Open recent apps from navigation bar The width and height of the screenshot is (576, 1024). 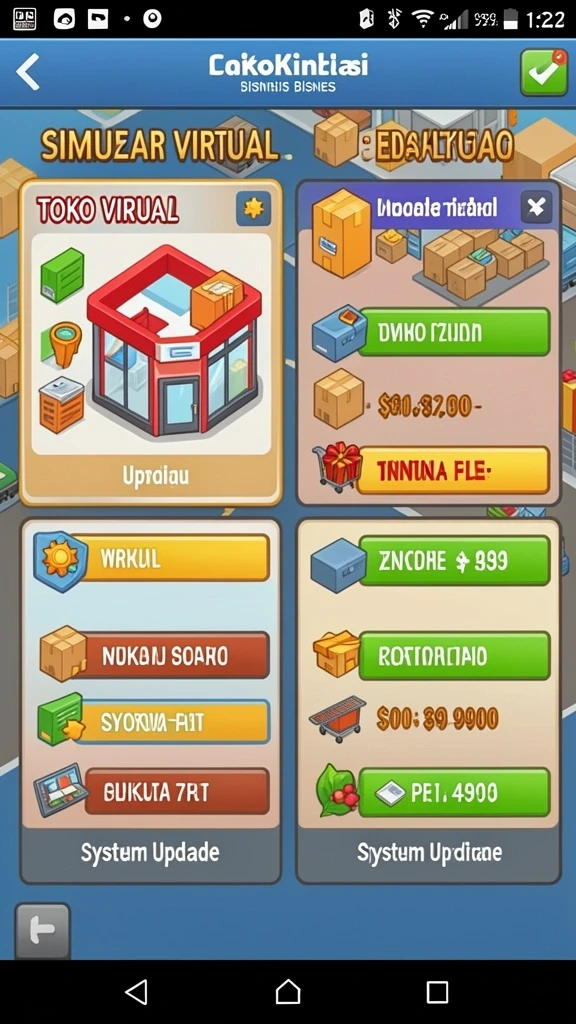pos(437,992)
